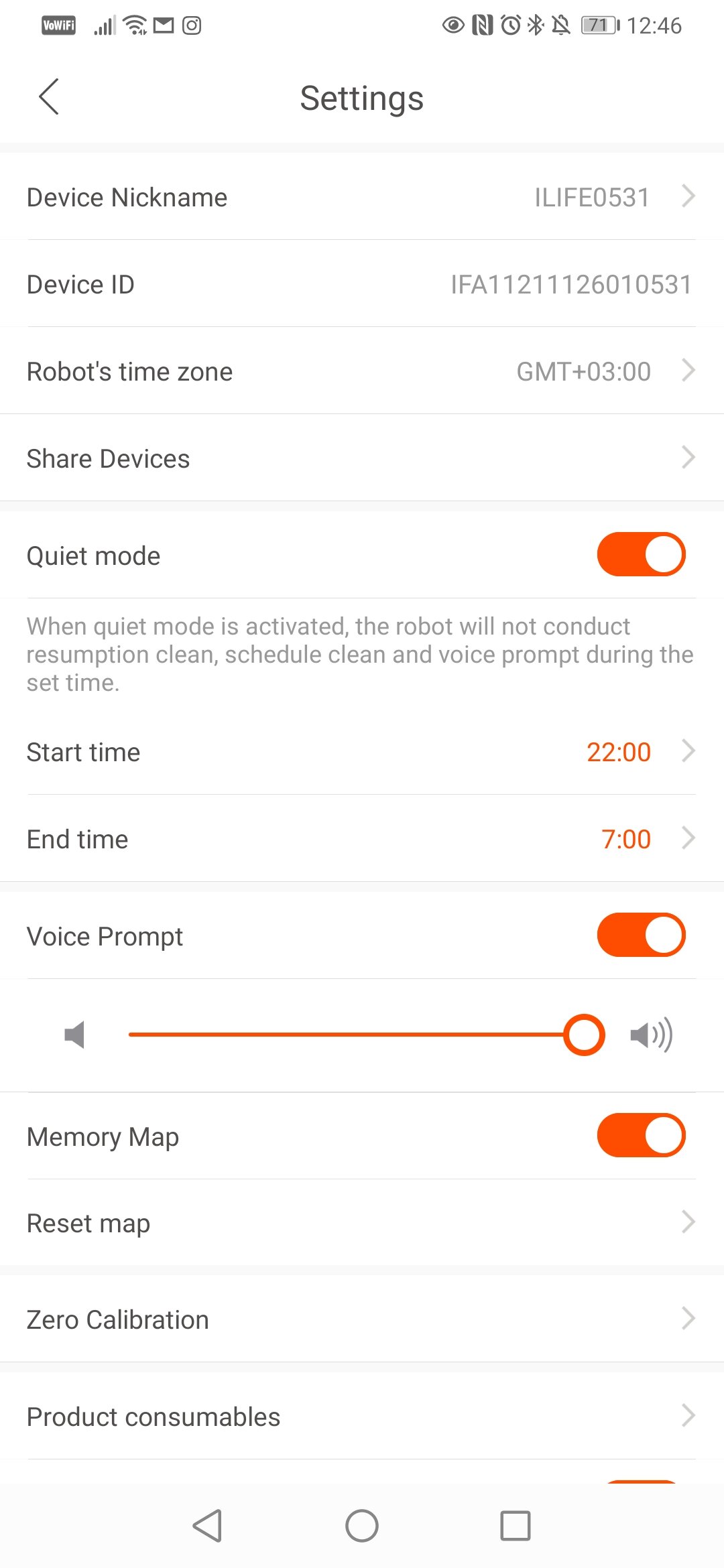Edit quiet mode Start time

point(362,752)
